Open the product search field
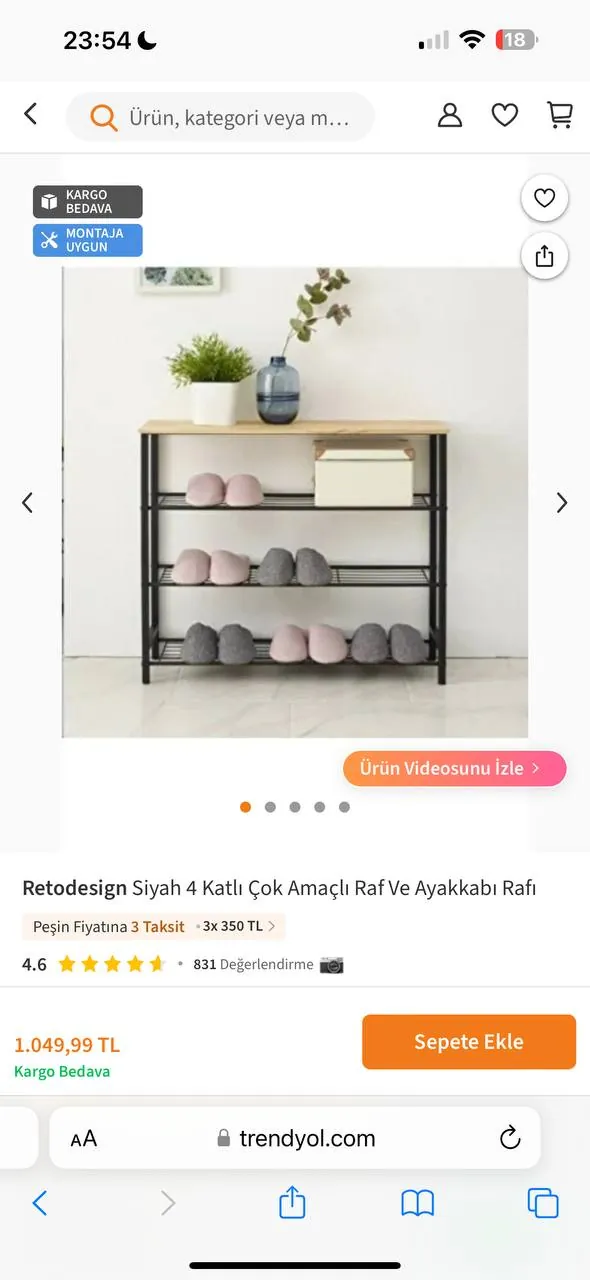This screenshot has height=1280, width=590. [x=220, y=118]
